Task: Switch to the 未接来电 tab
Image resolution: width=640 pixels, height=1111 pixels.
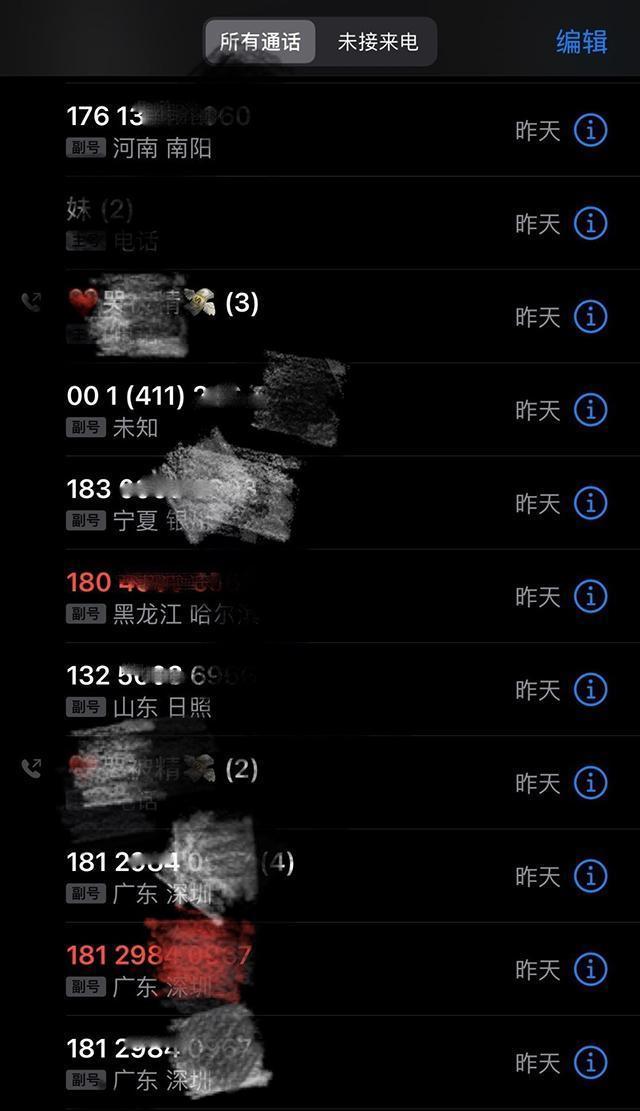Action: point(377,42)
